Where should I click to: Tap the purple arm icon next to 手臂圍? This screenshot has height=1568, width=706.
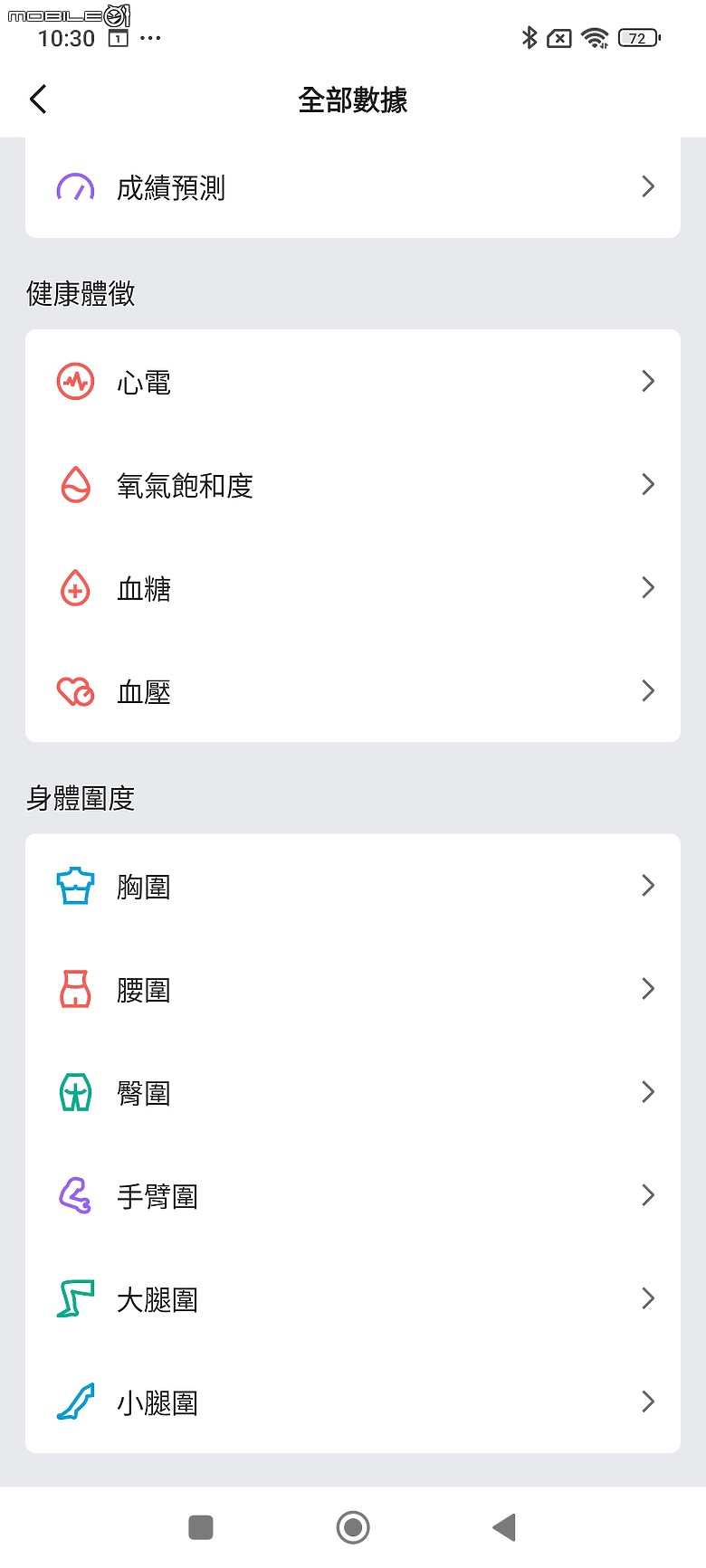(76, 1195)
